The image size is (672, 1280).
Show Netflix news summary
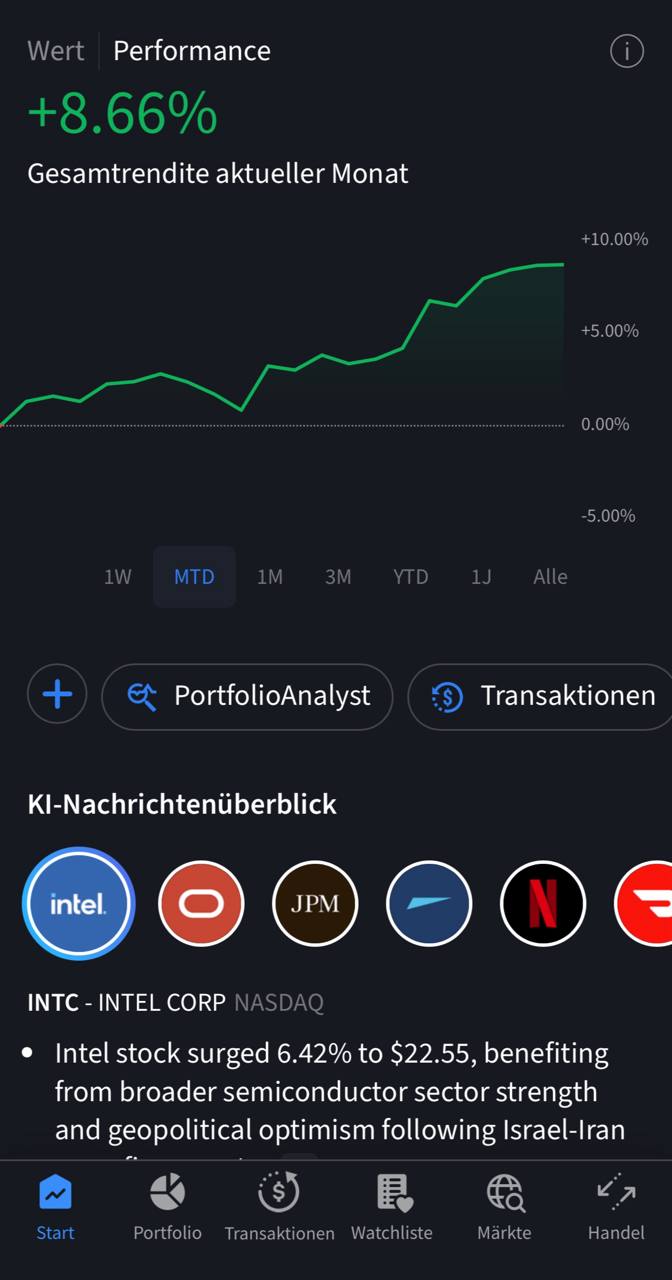[543, 904]
